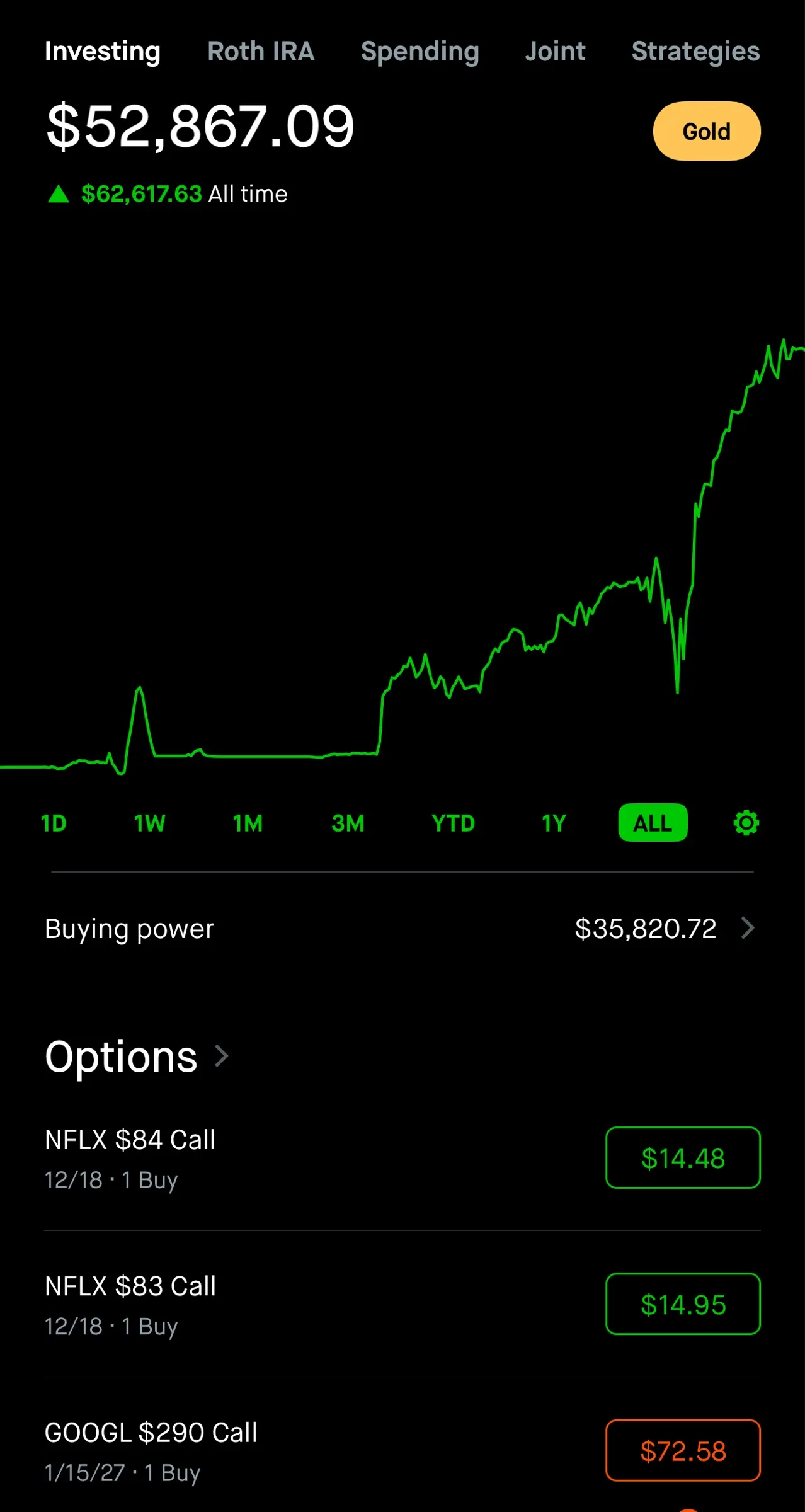Image resolution: width=805 pixels, height=1512 pixels.
Task: Open the Strategies tab
Action: [695, 52]
